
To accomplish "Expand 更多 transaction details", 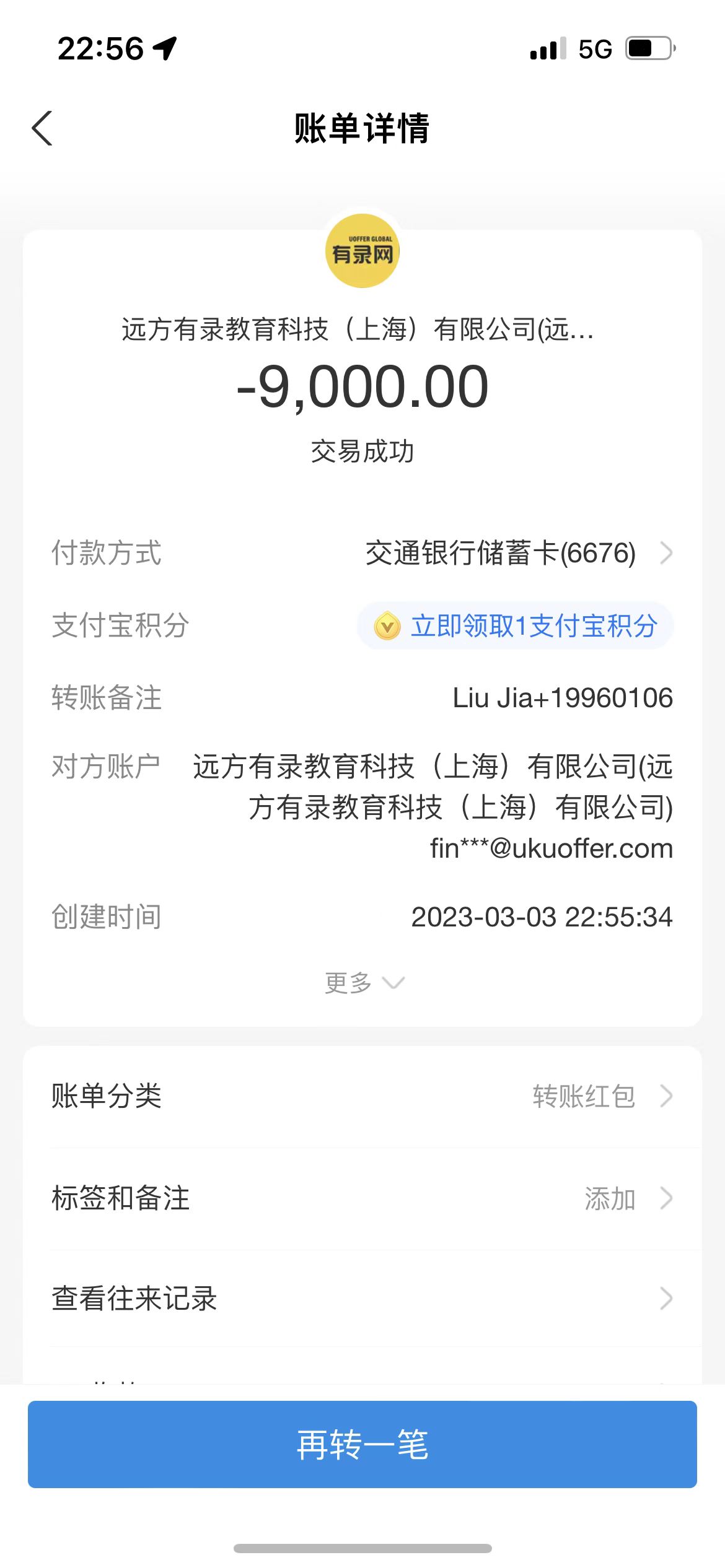I will [363, 983].
